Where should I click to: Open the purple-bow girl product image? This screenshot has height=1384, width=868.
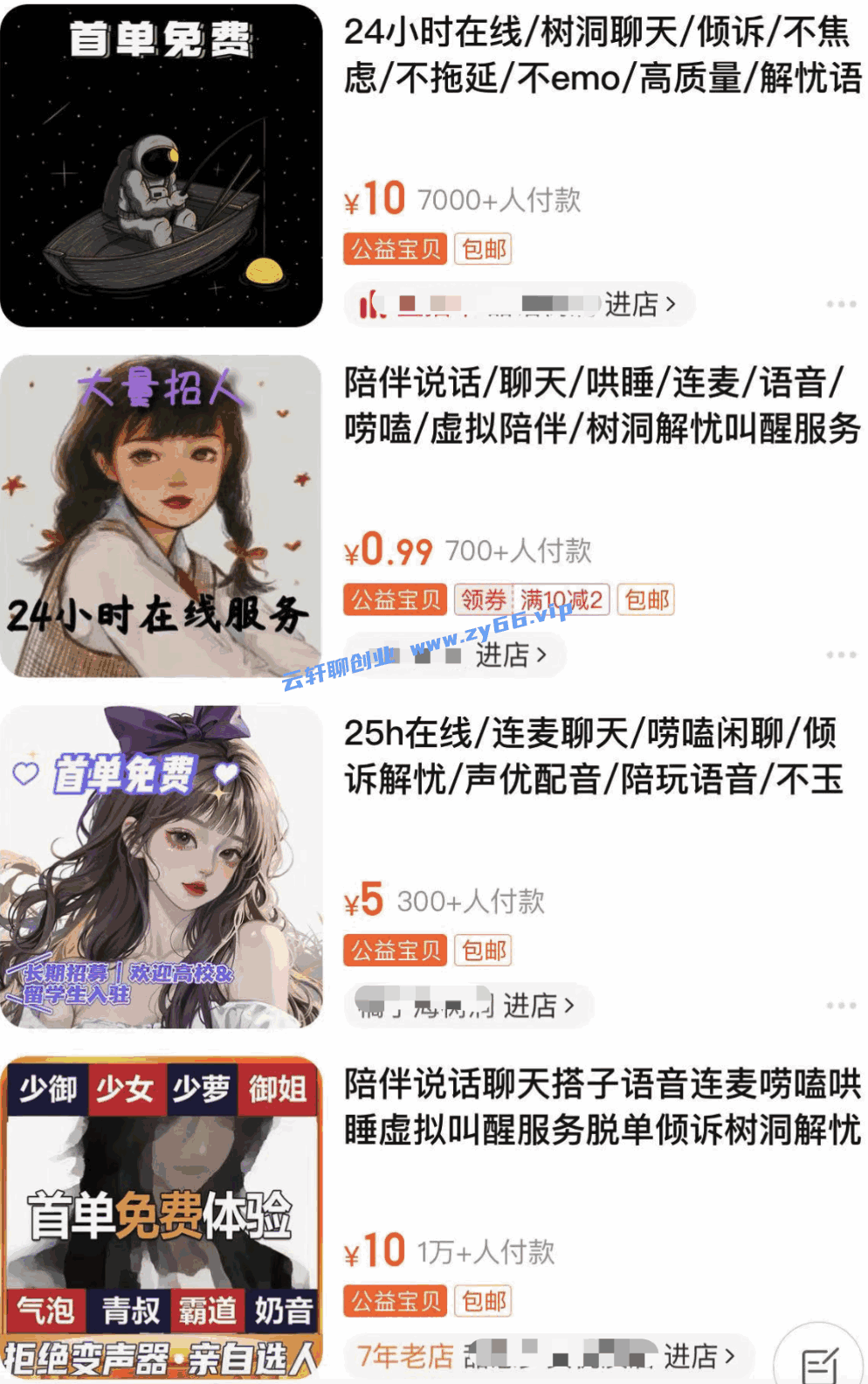[162, 867]
